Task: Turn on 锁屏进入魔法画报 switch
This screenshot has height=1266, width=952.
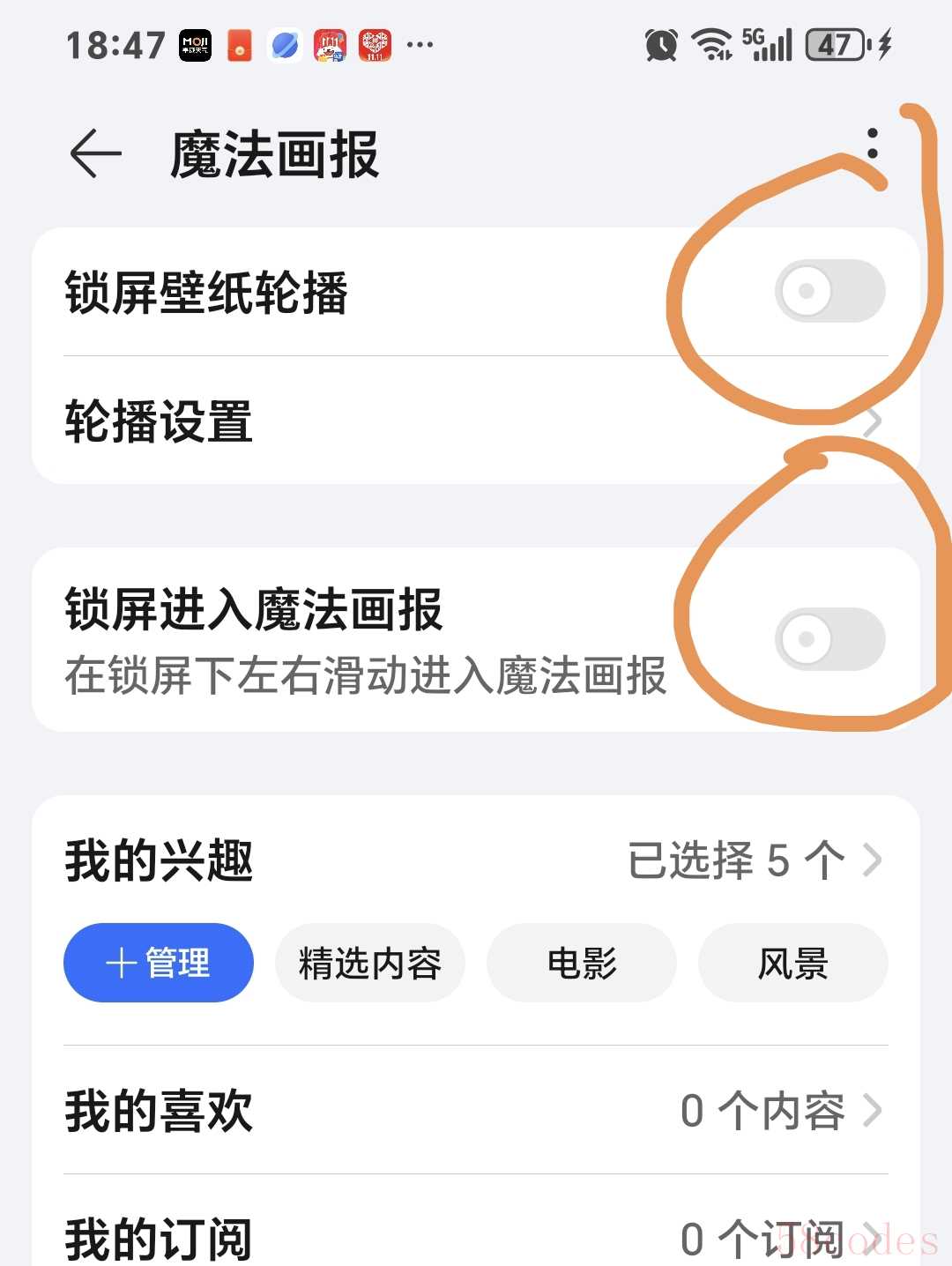Action: (x=829, y=639)
